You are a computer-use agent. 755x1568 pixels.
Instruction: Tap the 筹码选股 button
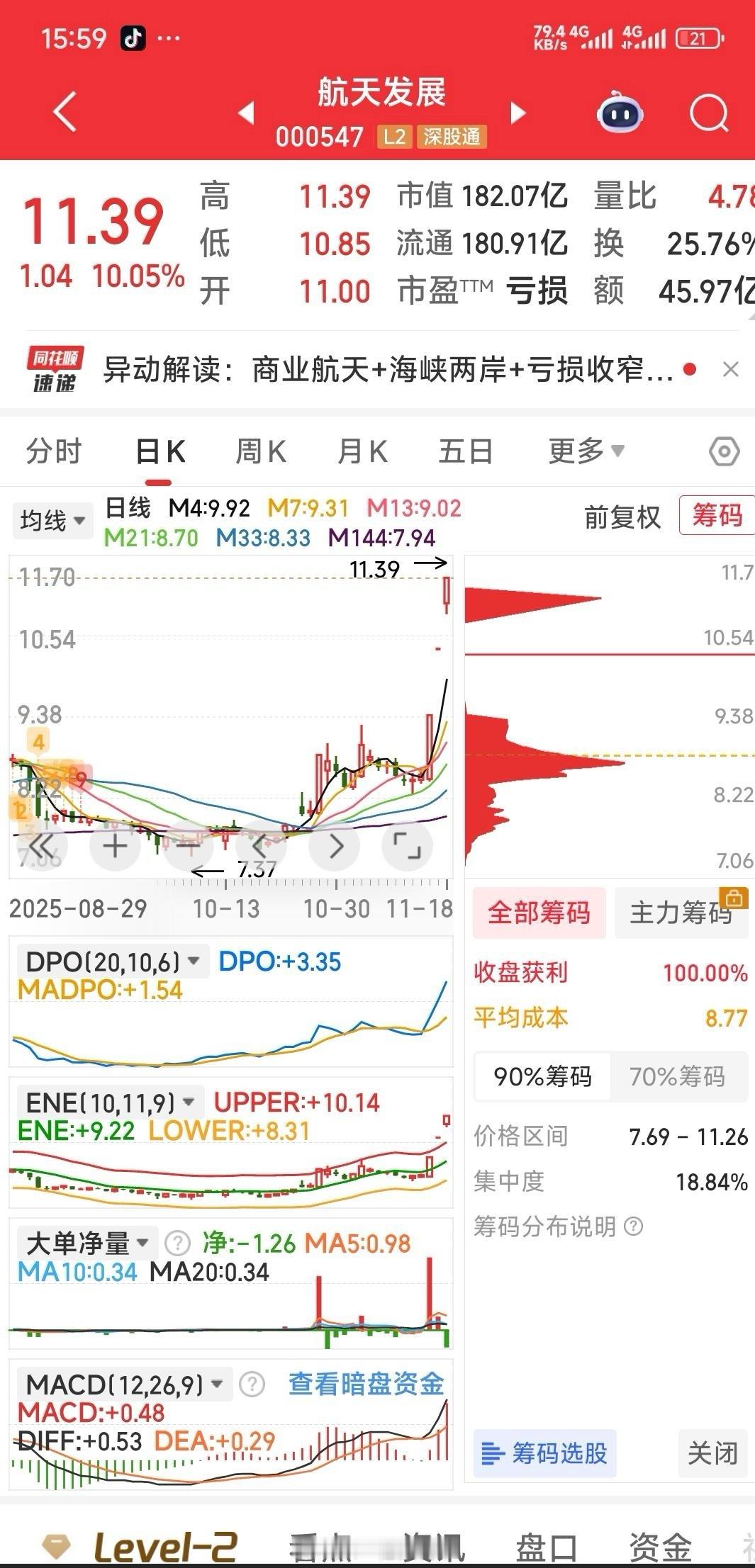point(544,1454)
